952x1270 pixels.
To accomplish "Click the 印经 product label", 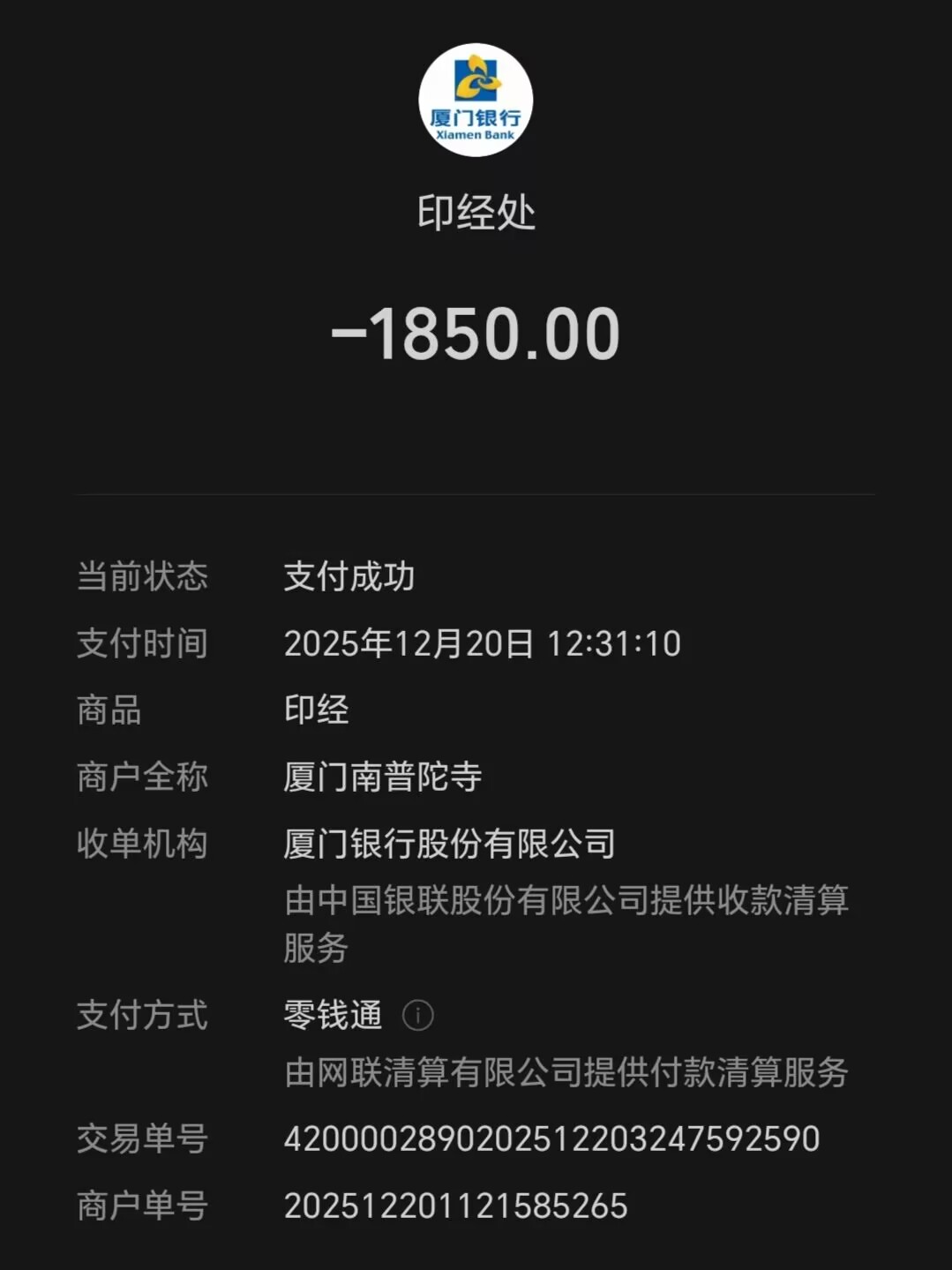I will tap(316, 710).
